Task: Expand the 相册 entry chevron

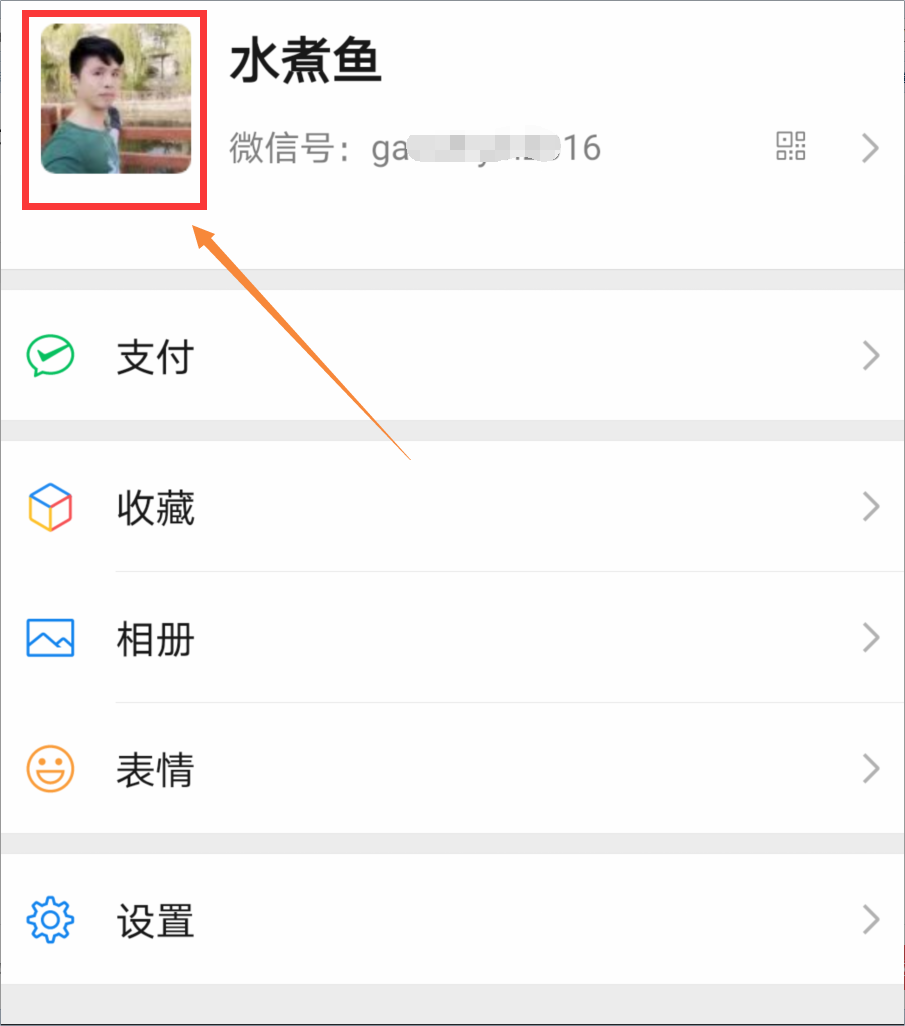Action: pos(869,638)
